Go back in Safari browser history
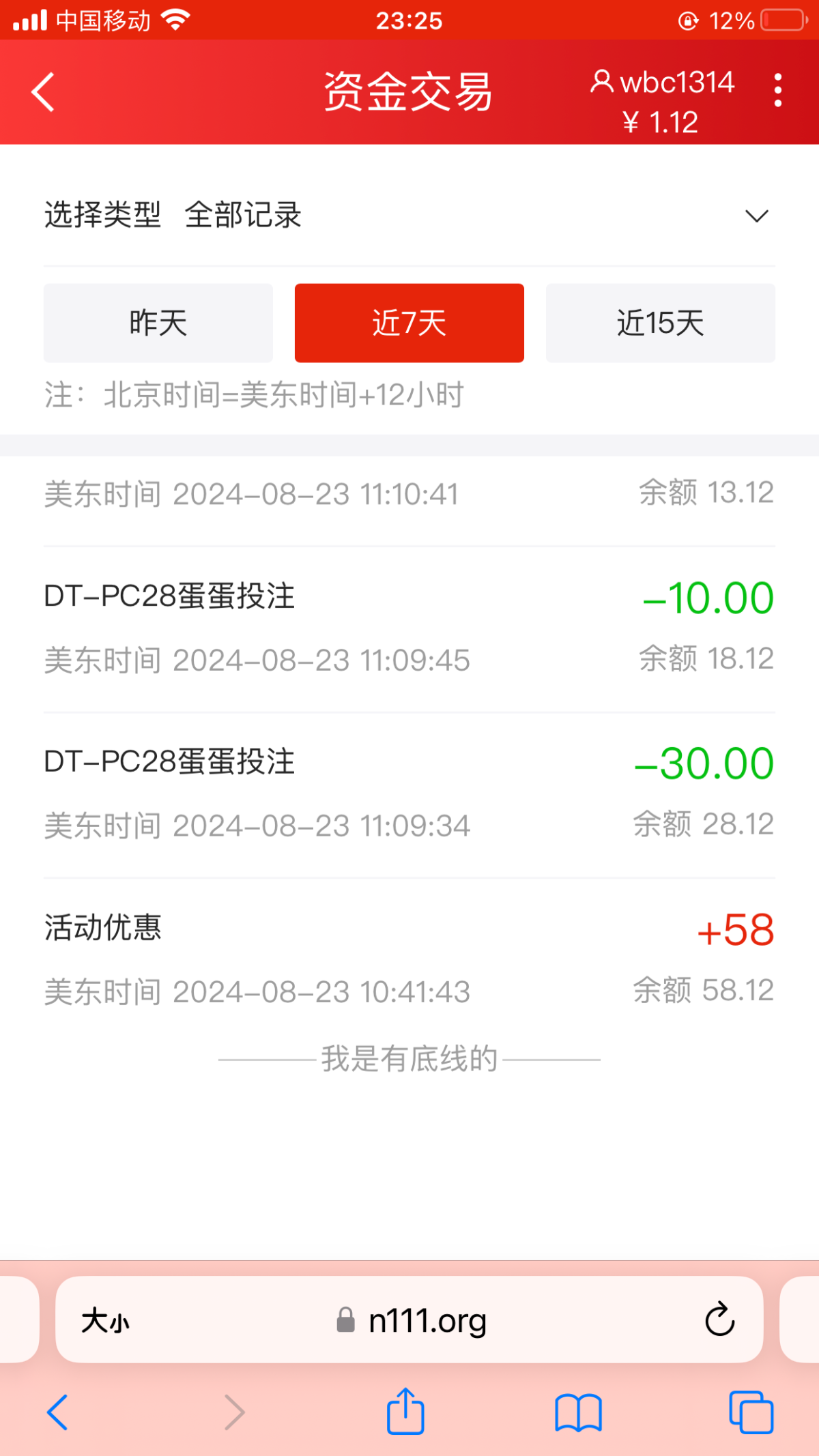 [57, 1412]
